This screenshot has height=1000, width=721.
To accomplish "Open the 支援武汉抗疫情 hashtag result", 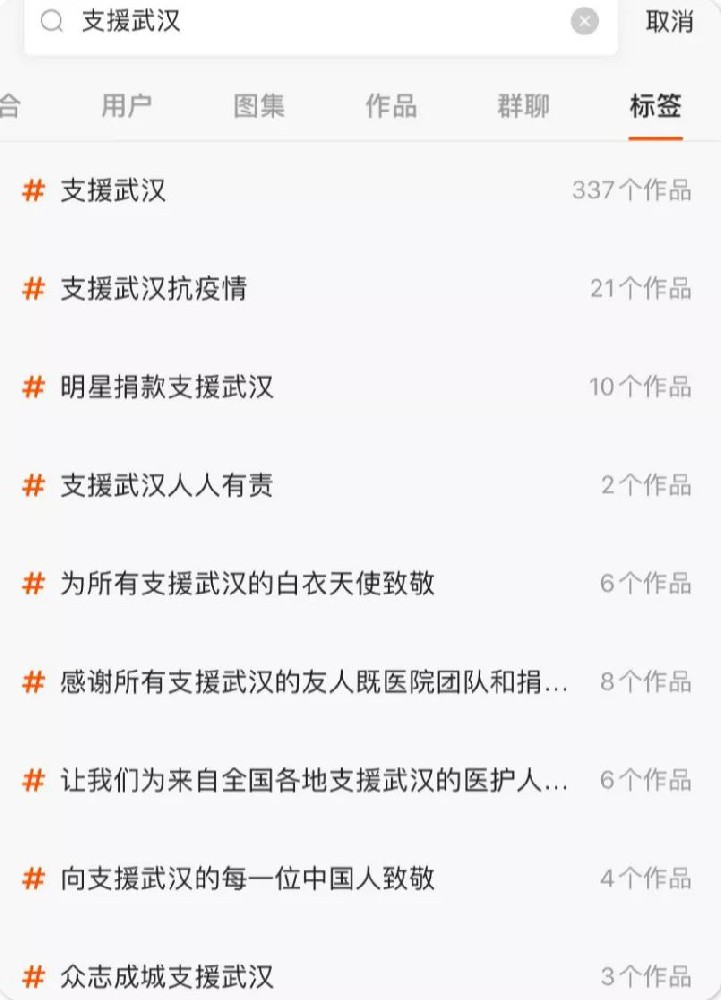I will pyautogui.click(x=300, y=289).
